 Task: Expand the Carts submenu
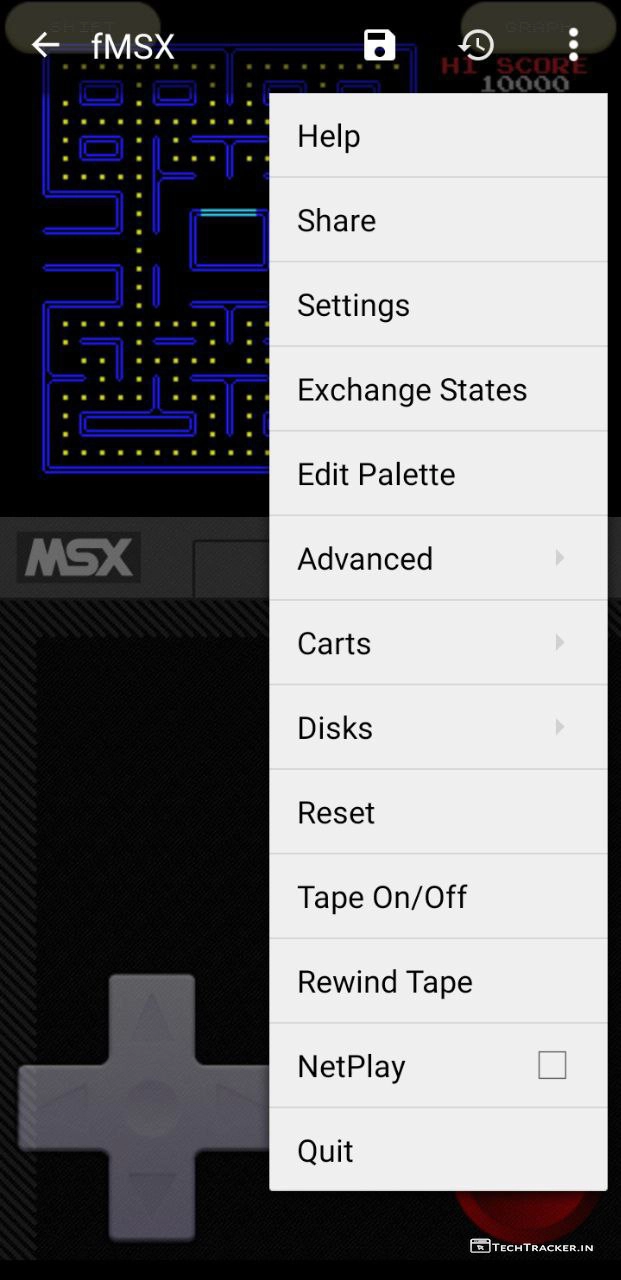tap(438, 643)
